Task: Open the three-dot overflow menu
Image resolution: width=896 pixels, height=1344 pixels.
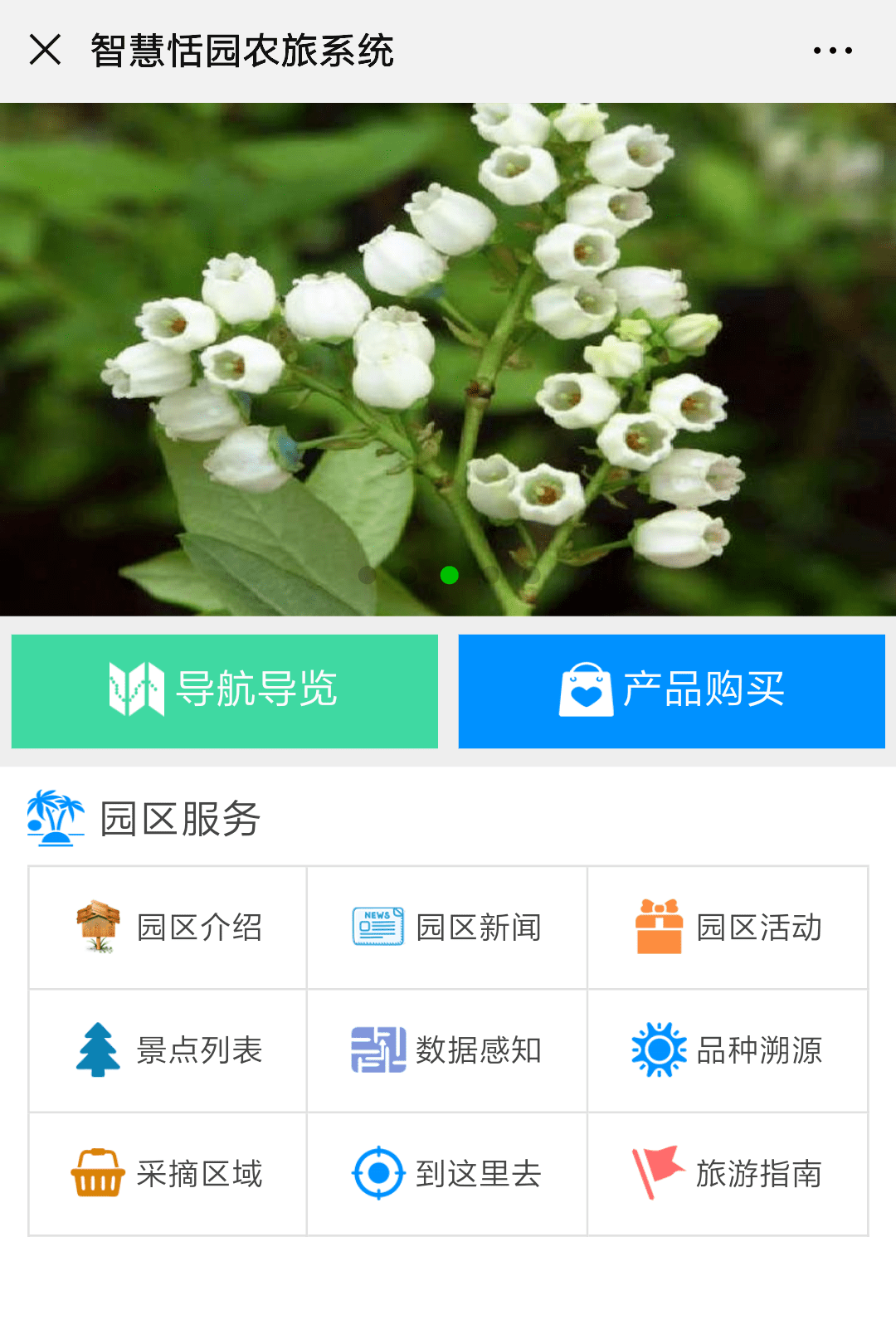Action: coord(832,51)
